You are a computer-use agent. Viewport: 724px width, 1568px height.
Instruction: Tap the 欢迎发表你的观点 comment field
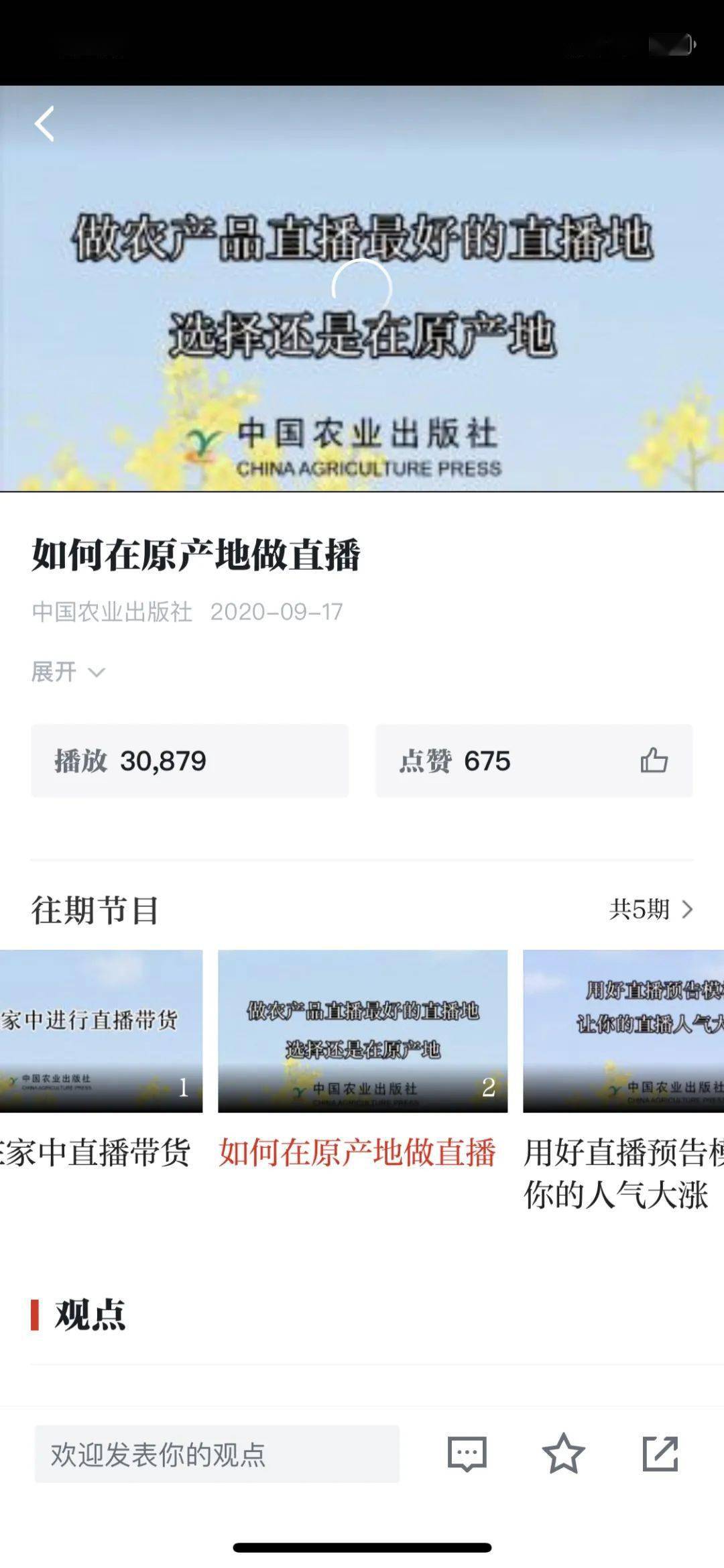click(x=217, y=1454)
